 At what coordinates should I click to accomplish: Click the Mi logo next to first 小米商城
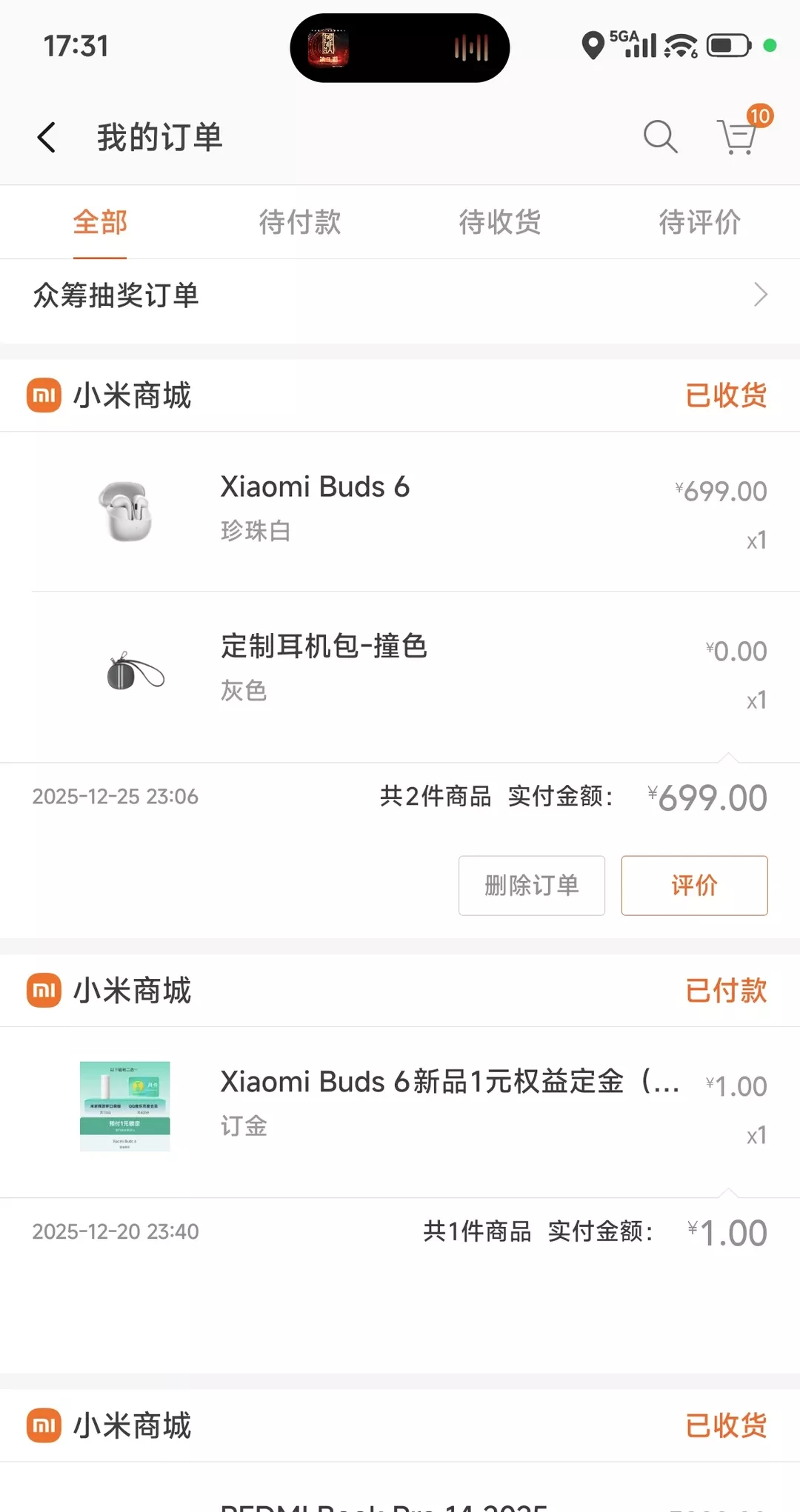[43, 395]
